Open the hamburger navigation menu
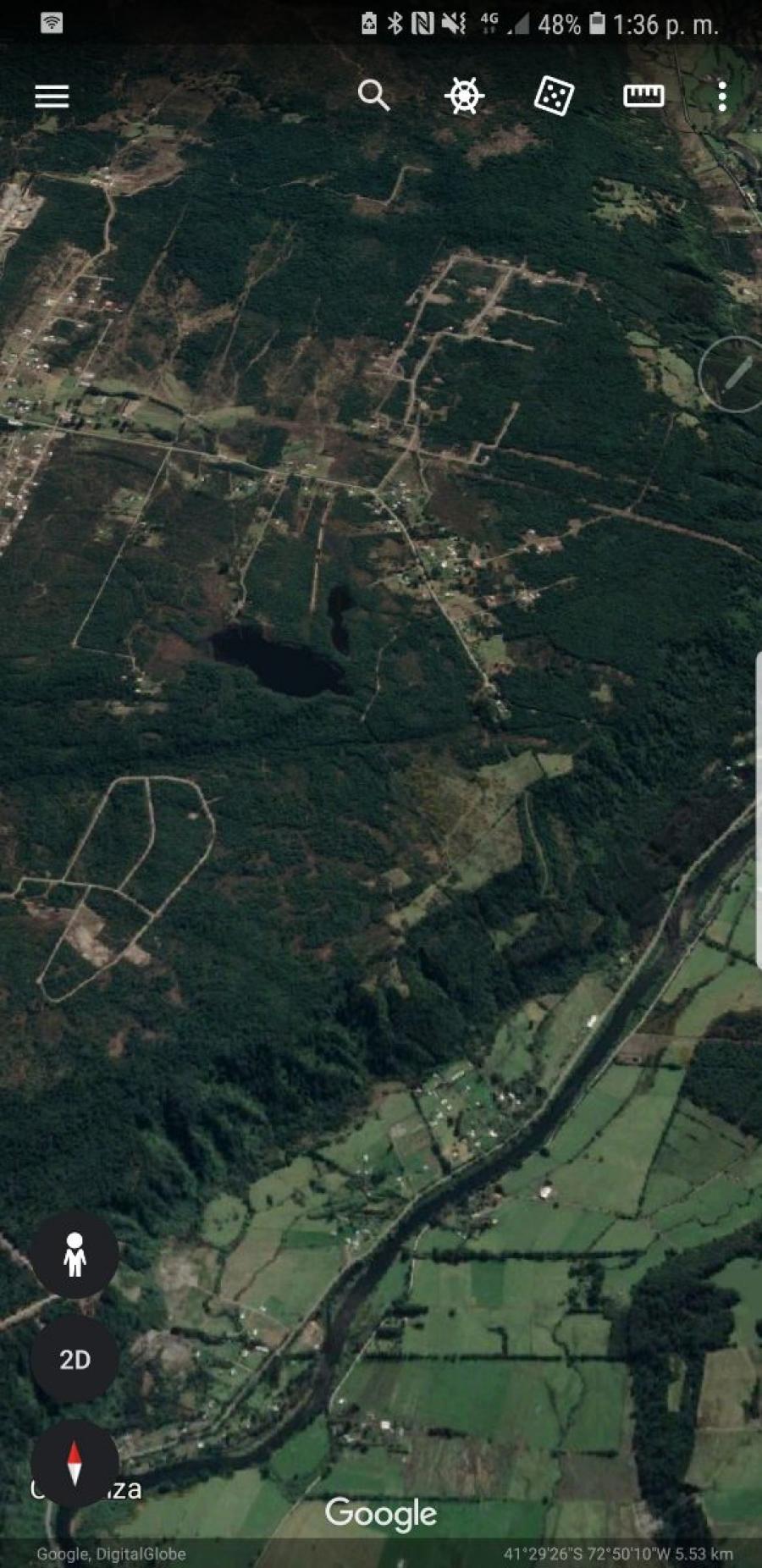 (52, 97)
